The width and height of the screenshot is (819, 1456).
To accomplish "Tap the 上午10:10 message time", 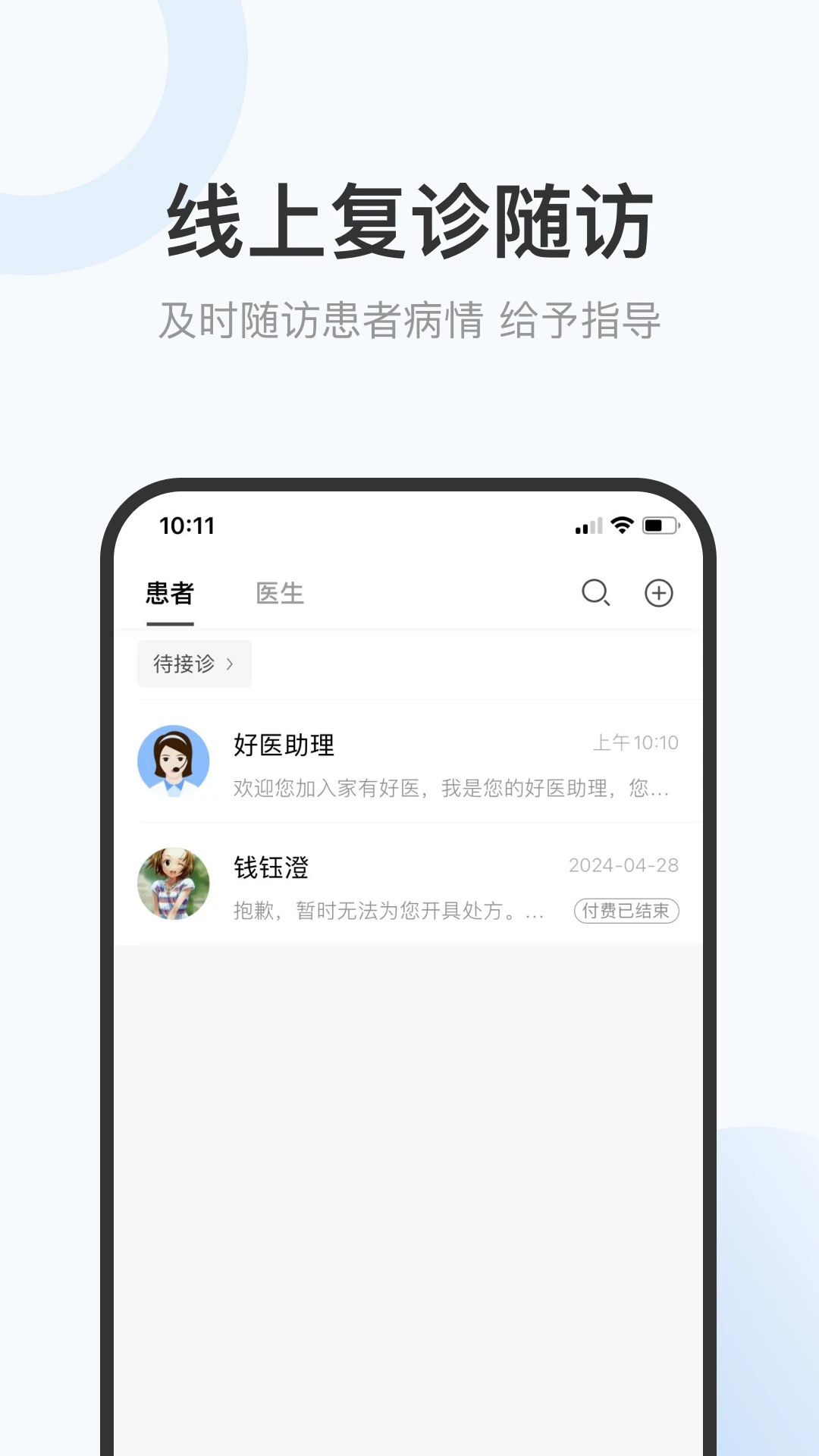I will [635, 743].
